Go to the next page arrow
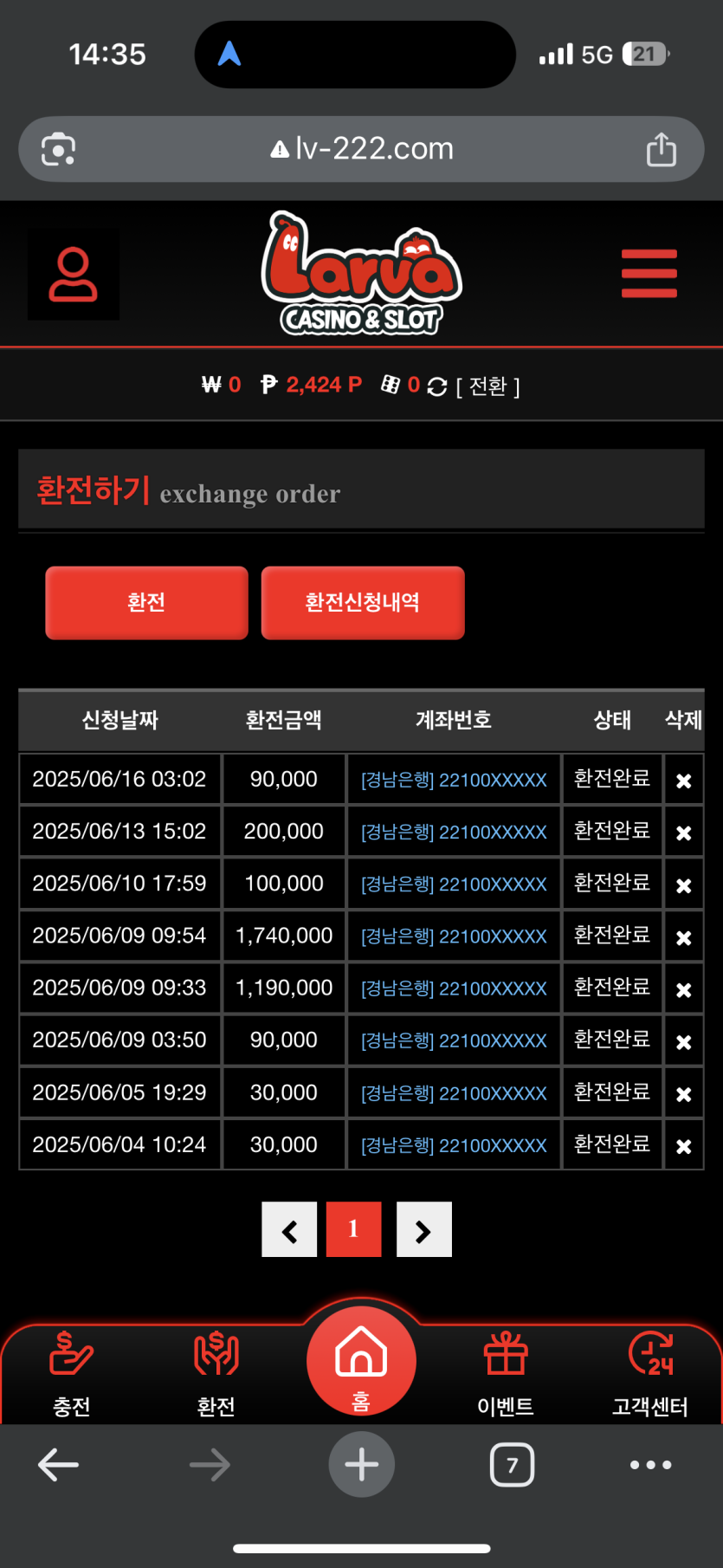 pos(423,1229)
